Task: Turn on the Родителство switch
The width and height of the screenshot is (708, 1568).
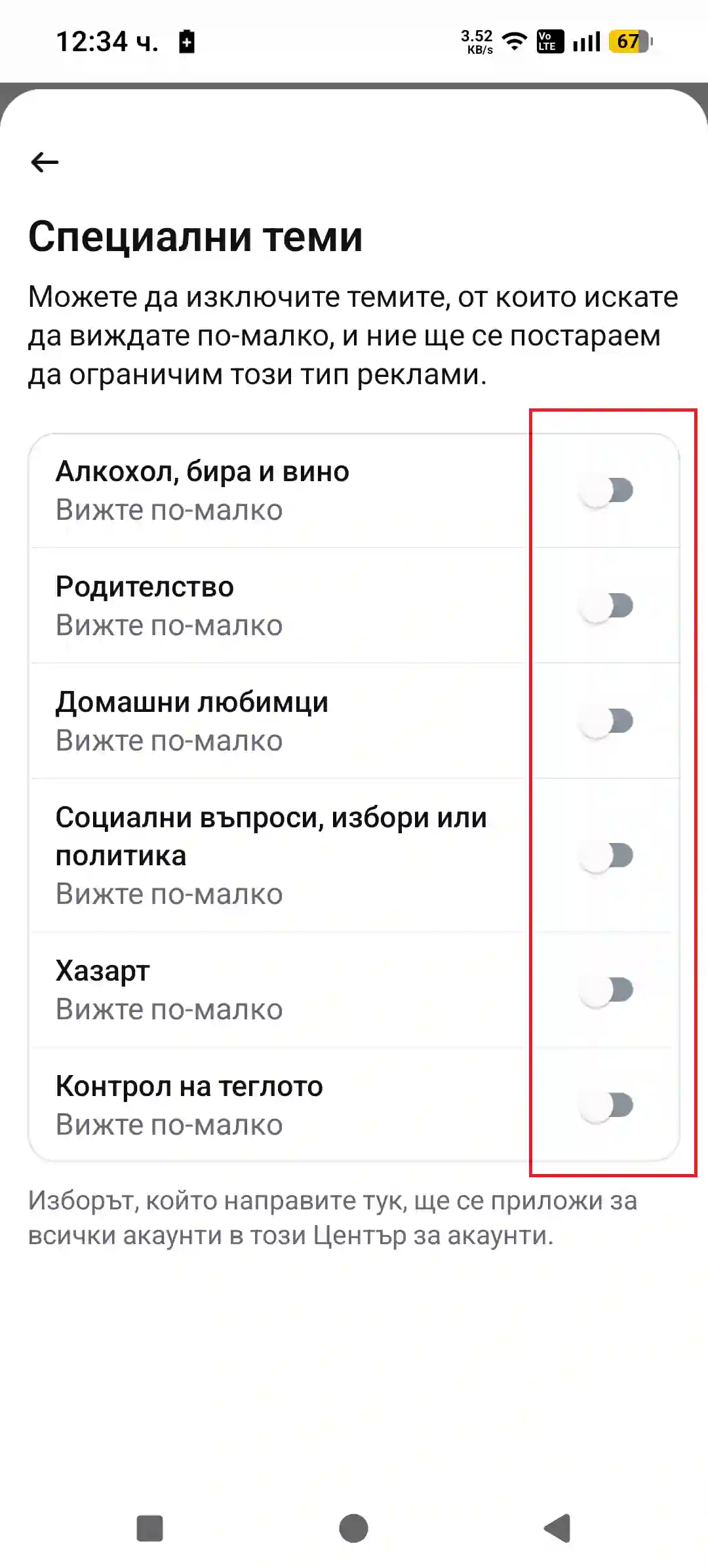Action: pyautogui.click(x=604, y=606)
